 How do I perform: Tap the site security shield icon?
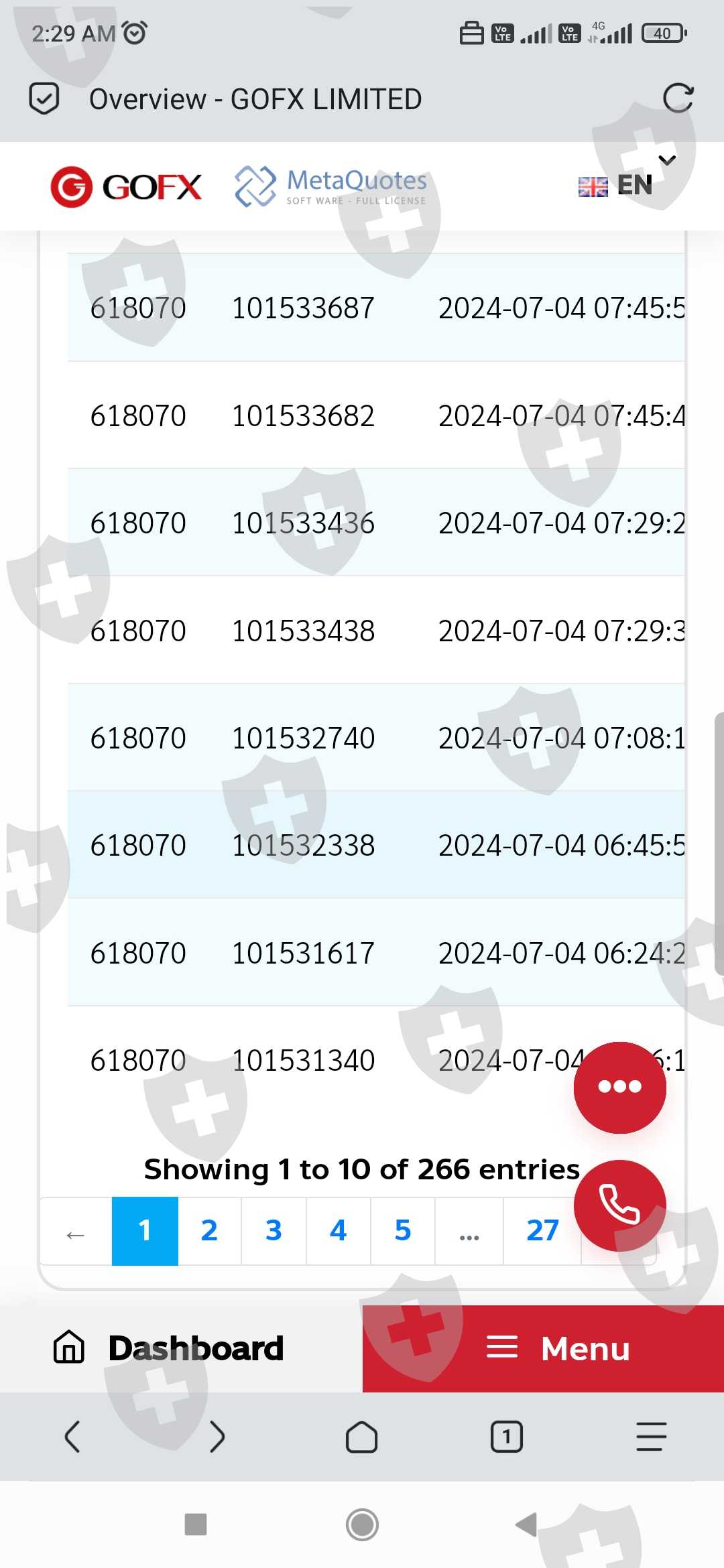[44, 99]
